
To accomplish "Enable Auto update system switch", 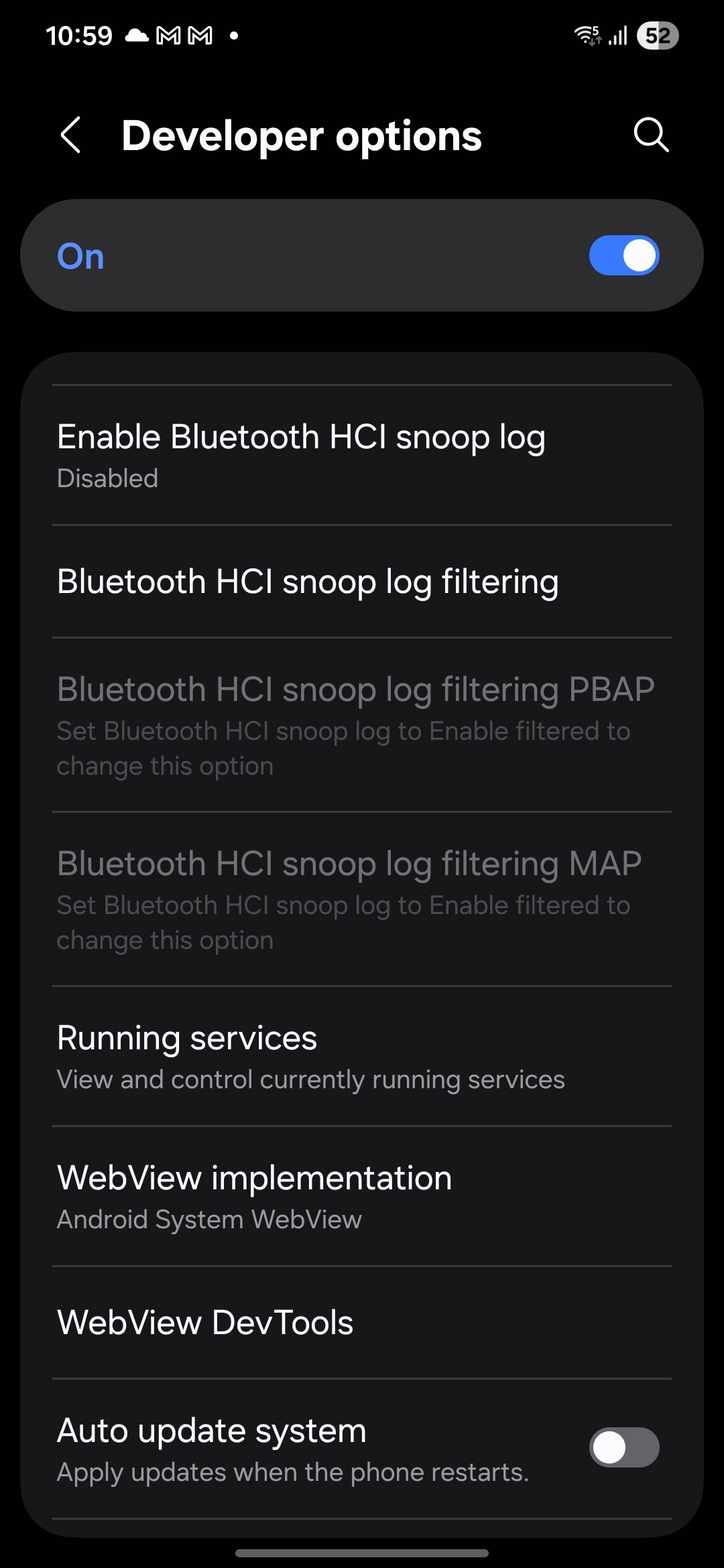I will point(623,1447).
